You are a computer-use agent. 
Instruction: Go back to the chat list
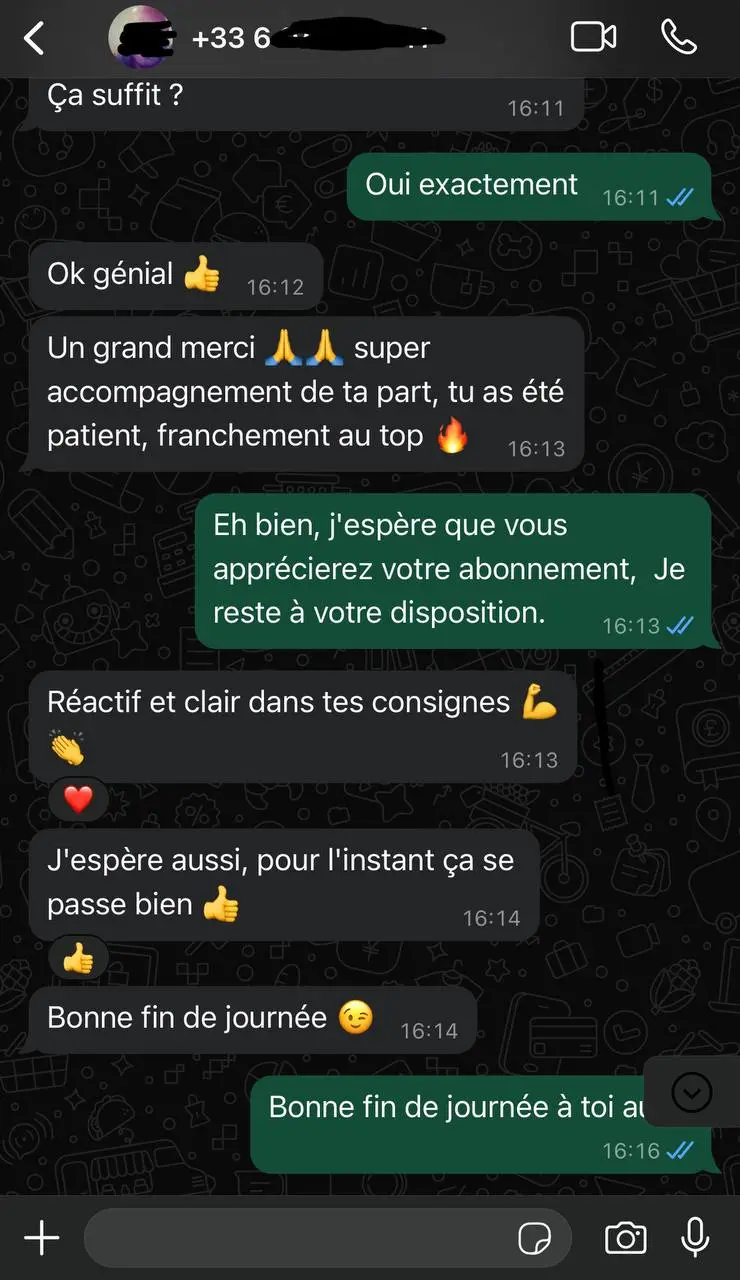coord(34,39)
